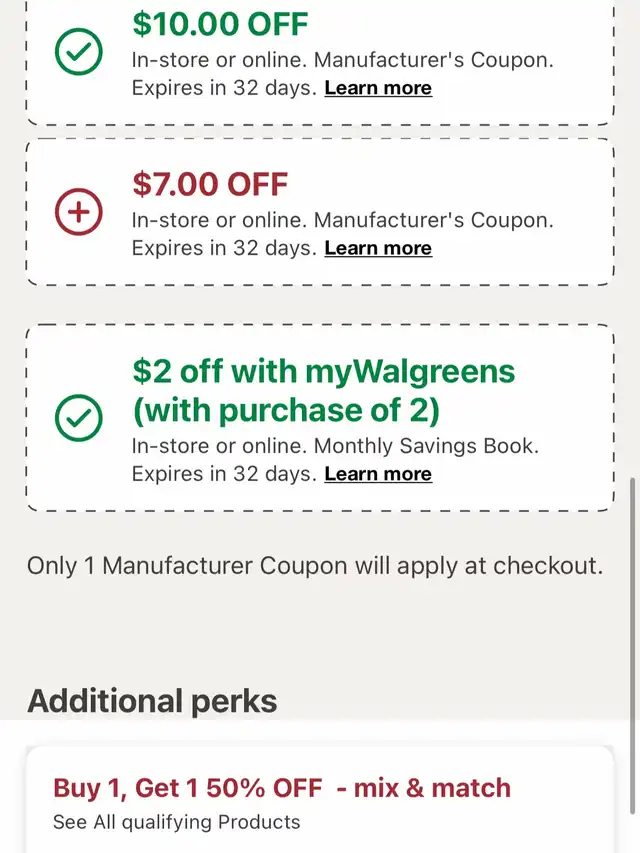Unclip the $2 off myWalgreens coupon
The width and height of the screenshot is (640, 853).
pyautogui.click(x=78, y=419)
